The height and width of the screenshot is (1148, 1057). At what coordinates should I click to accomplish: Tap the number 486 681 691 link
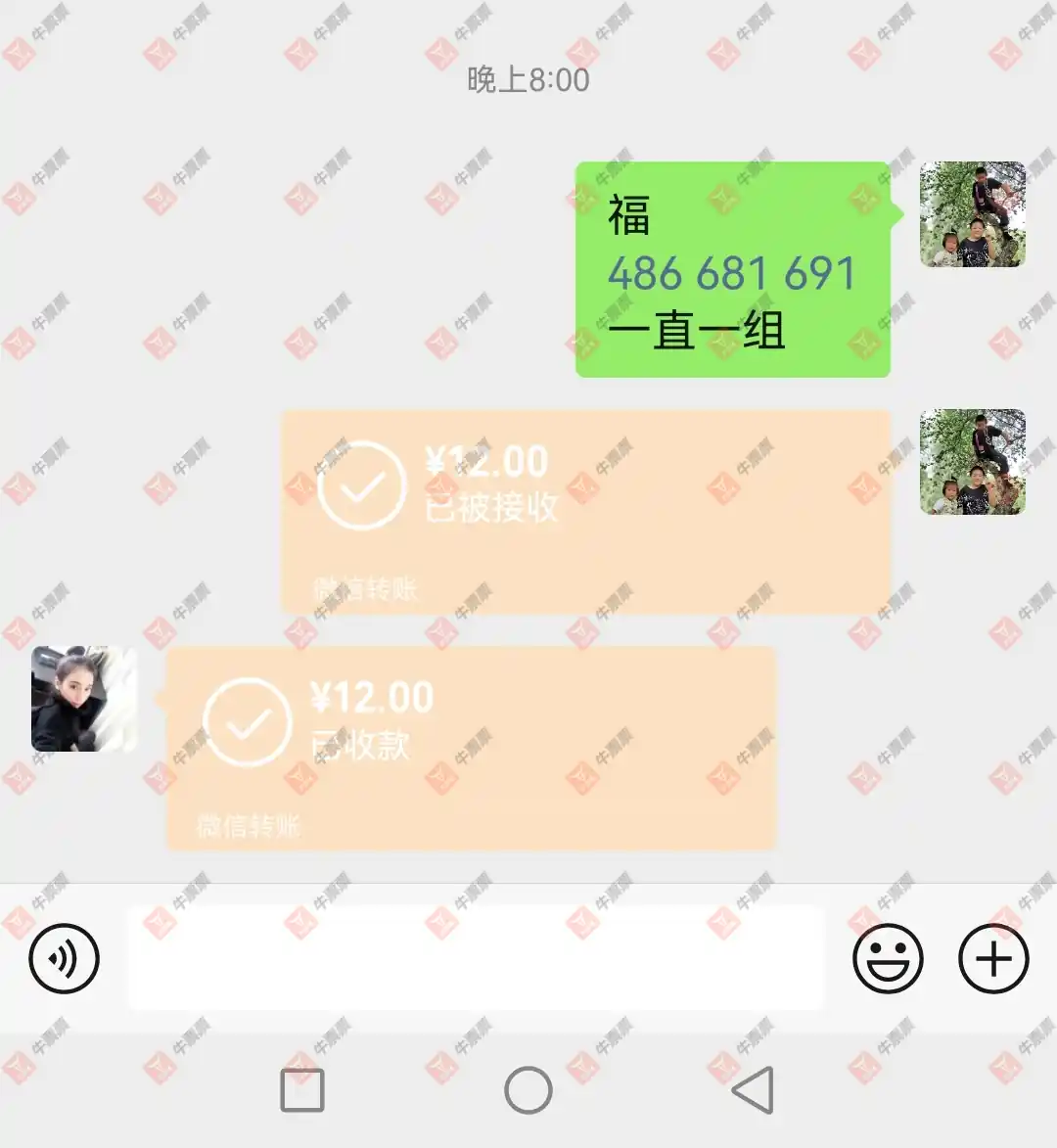pos(731,273)
